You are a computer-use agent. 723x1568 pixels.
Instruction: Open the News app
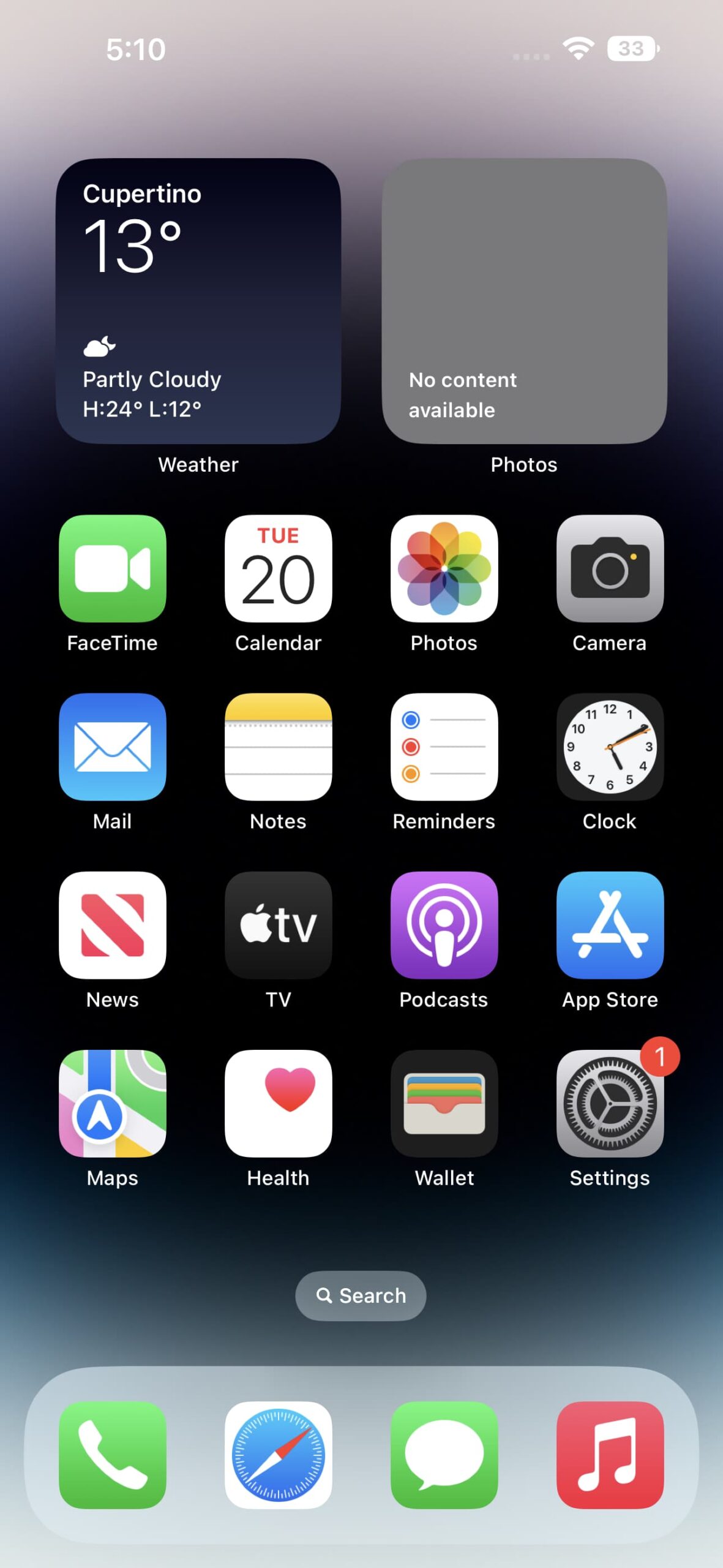tap(113, 925)
